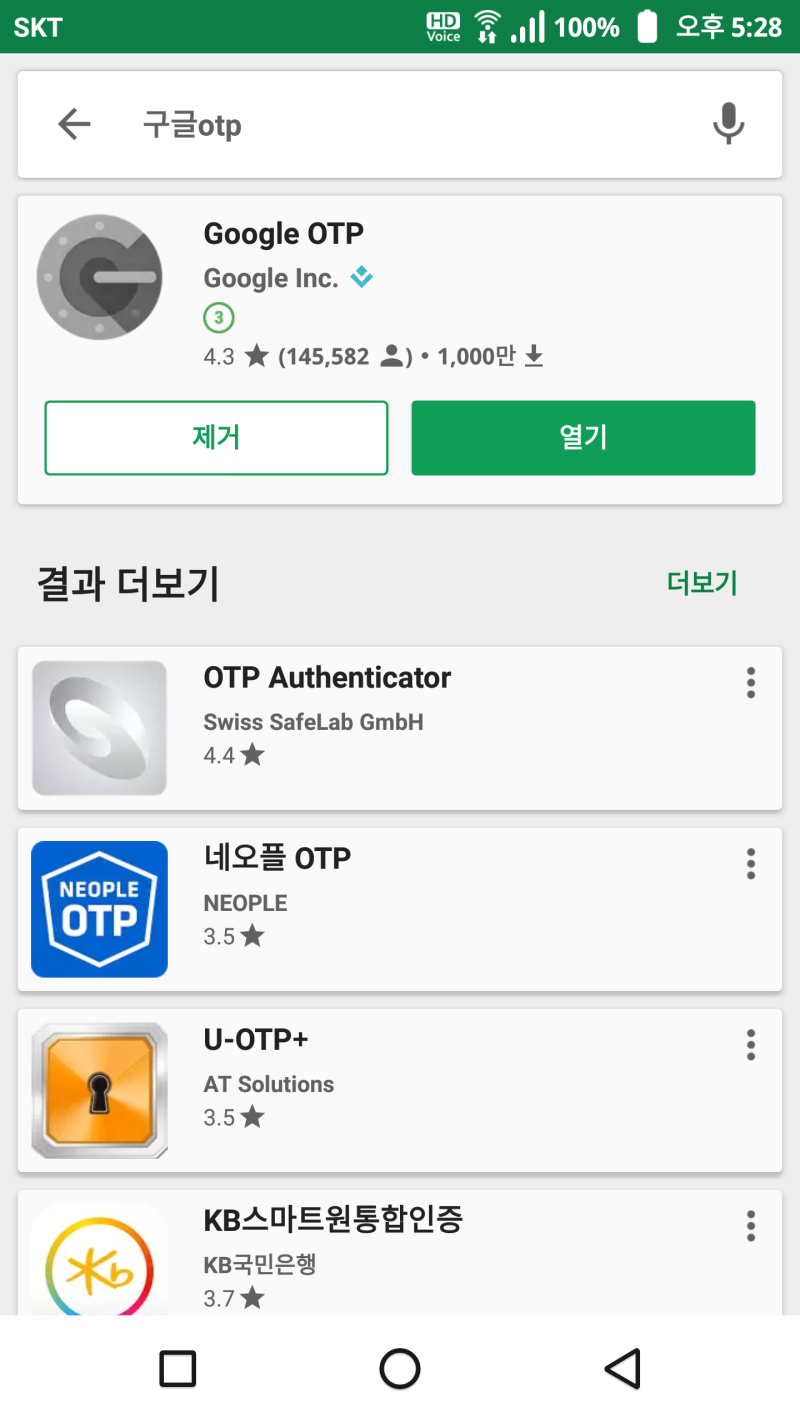Open the overflow menu for KB스마트원통합인증
This screenshot has height=1422, width=800.
pos(750,1225)
